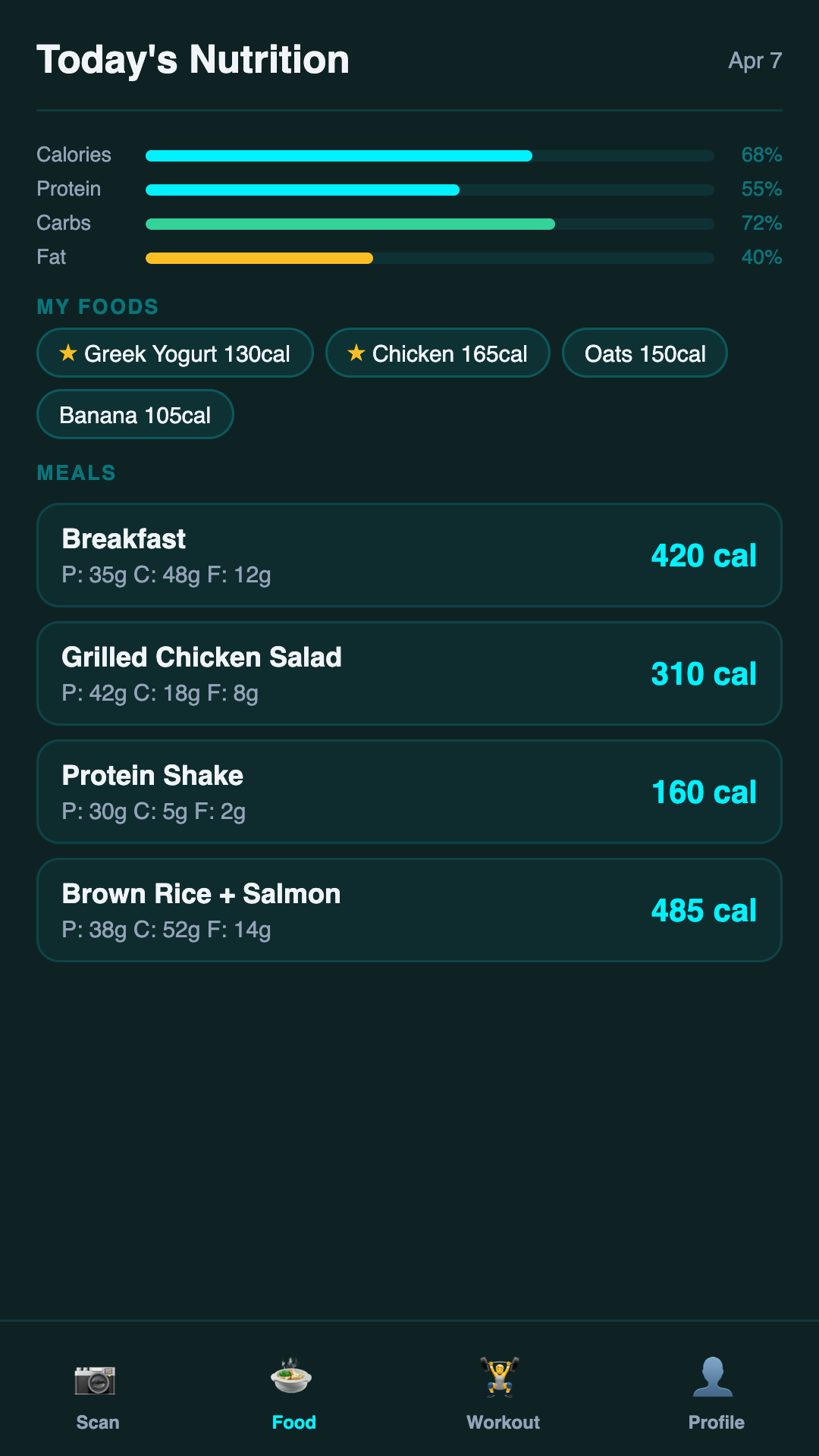Screen dimensions: 819x1456
Task: Toggle favorite status on Oats 150cal
Action: [x=644, y=353]
